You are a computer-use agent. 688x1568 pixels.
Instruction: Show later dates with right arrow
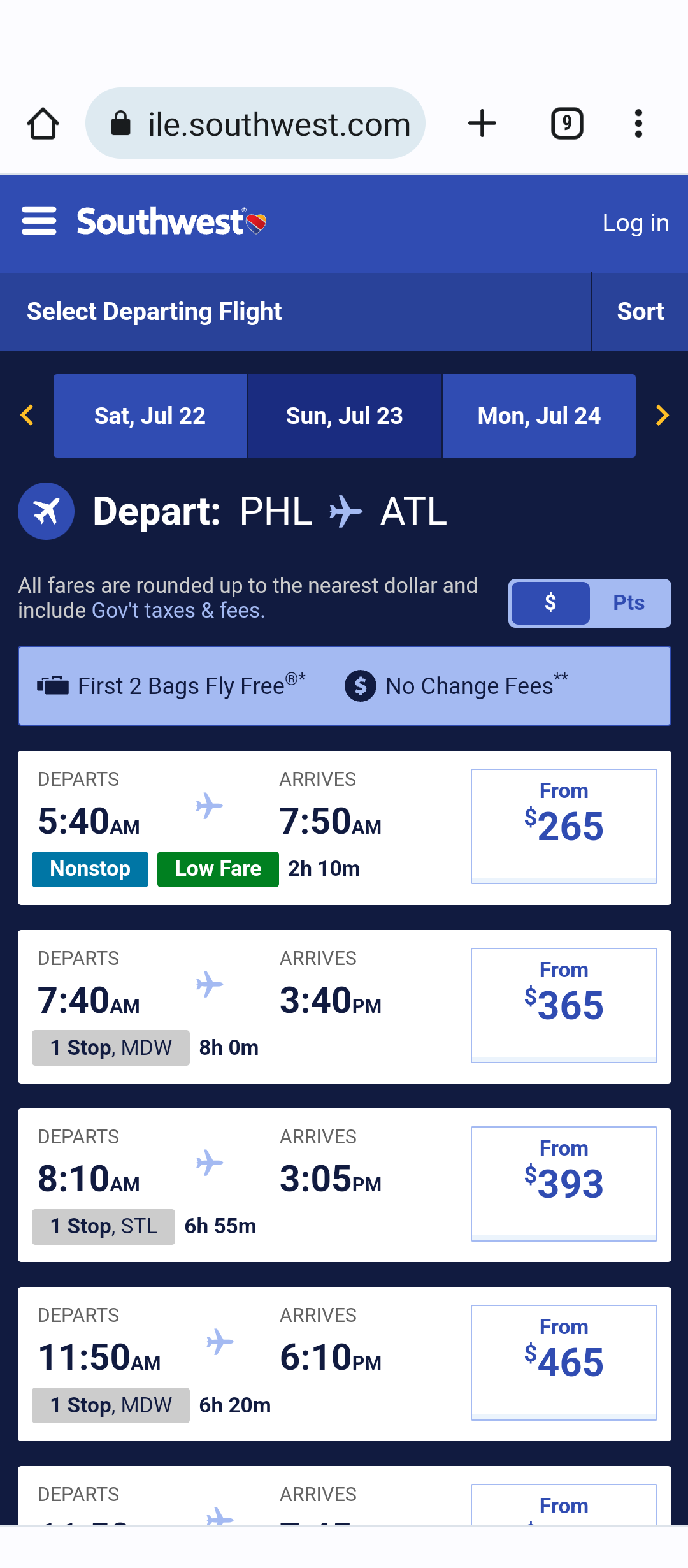click(x=662, y=416)
